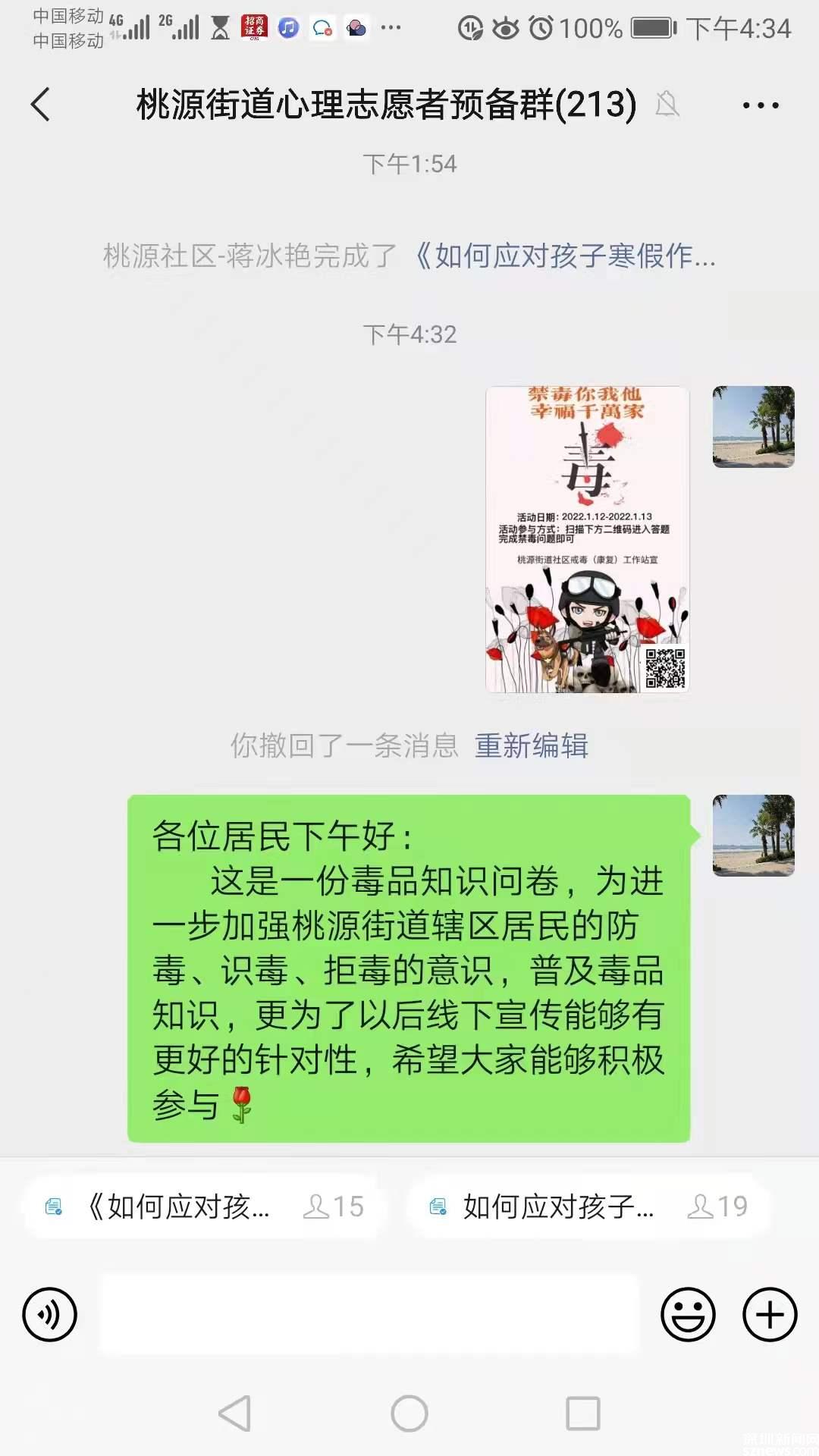Tap the system back button

pyautogui.click(x=234, y=1414)
